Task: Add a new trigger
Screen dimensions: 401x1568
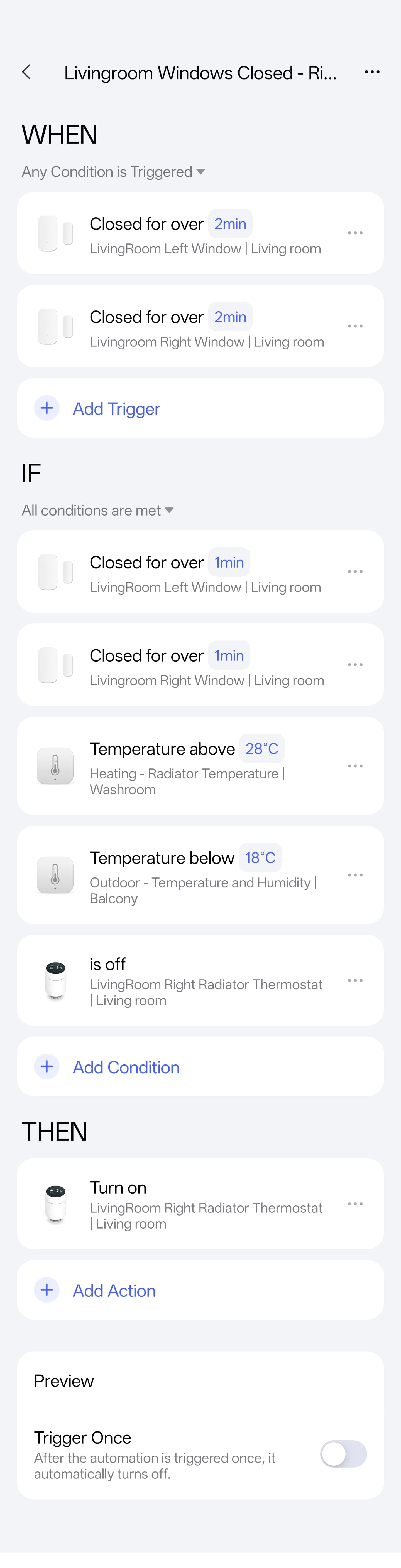Action: [x=116, y=409]
